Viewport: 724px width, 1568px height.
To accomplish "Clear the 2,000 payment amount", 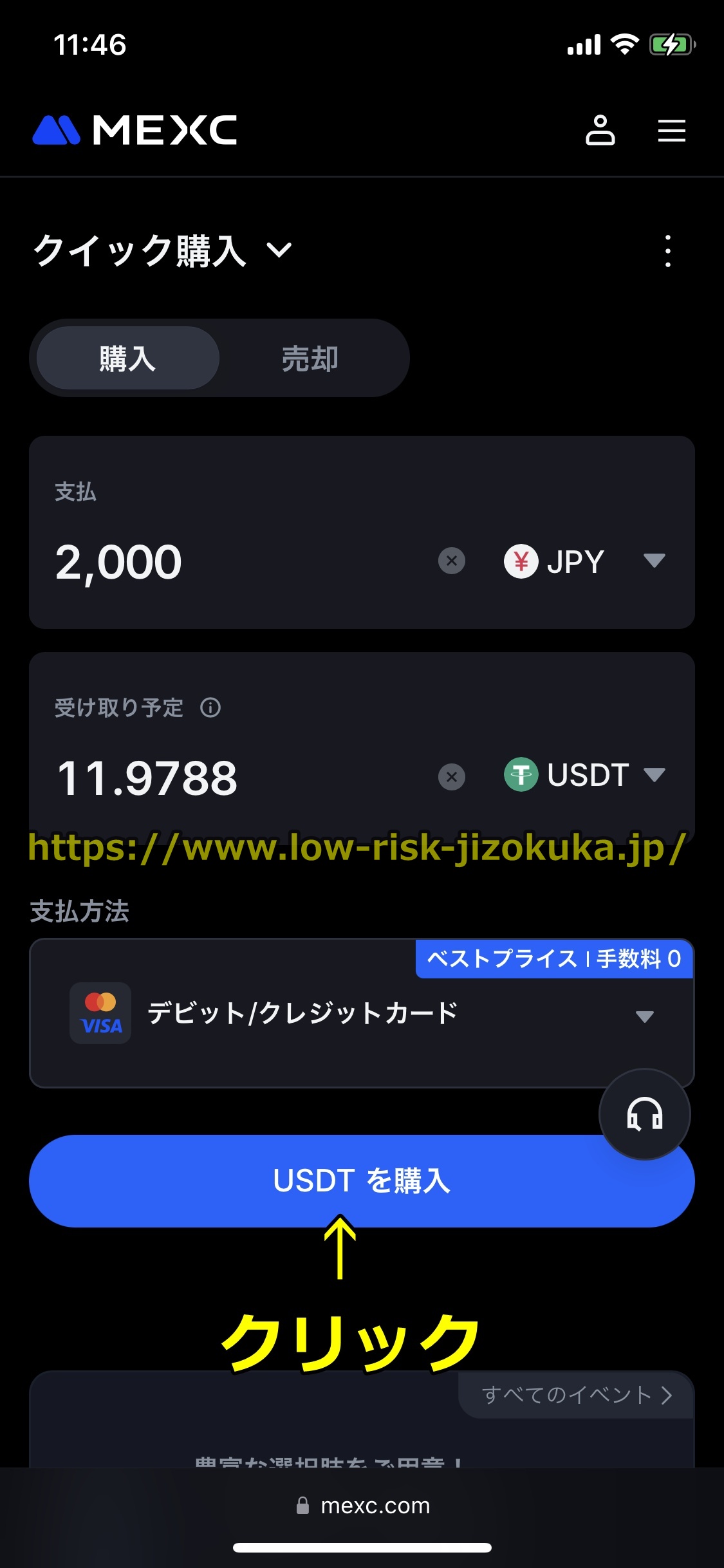I will coord(452,561).
